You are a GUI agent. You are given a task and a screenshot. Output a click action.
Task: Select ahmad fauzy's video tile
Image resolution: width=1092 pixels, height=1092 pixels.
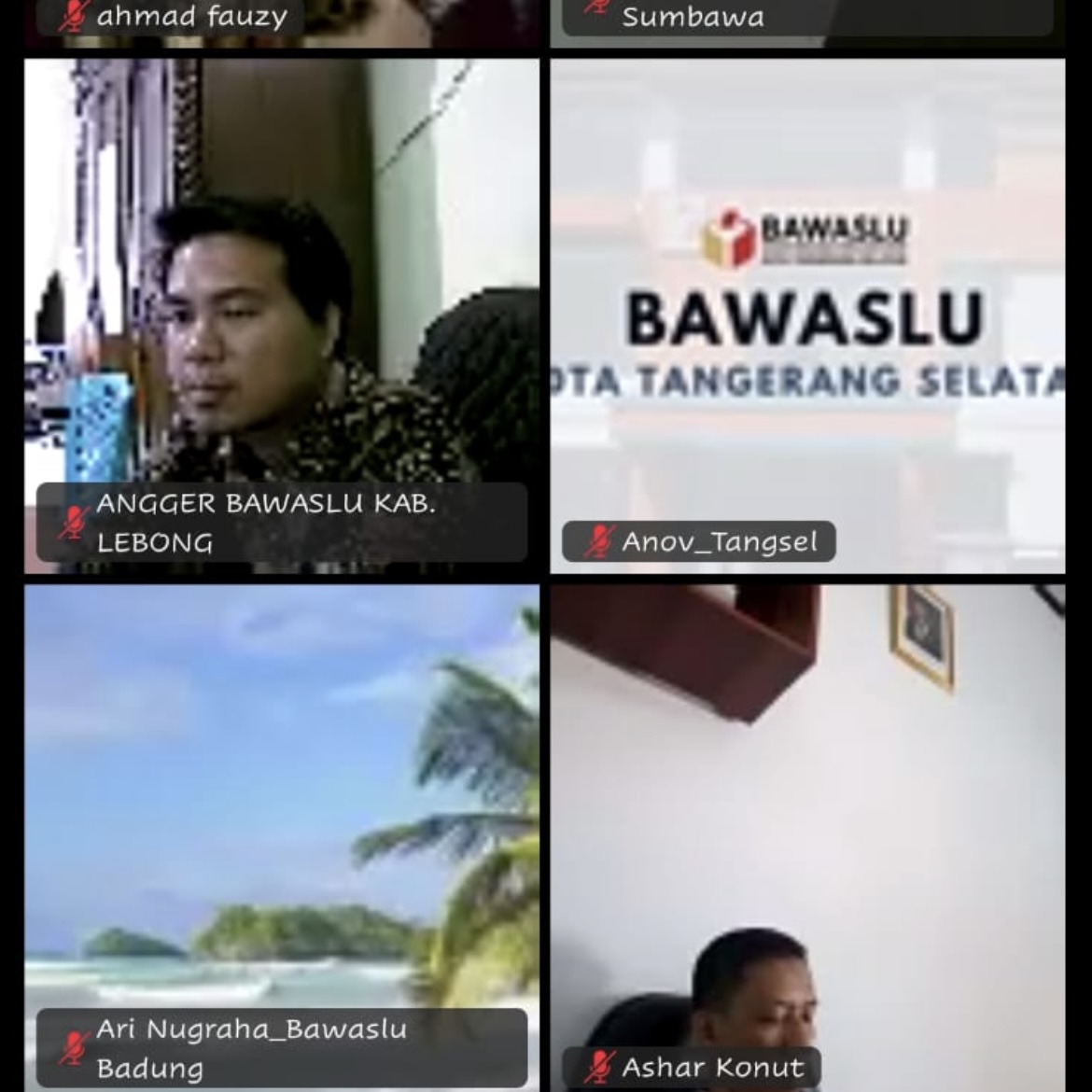[281, 22]
